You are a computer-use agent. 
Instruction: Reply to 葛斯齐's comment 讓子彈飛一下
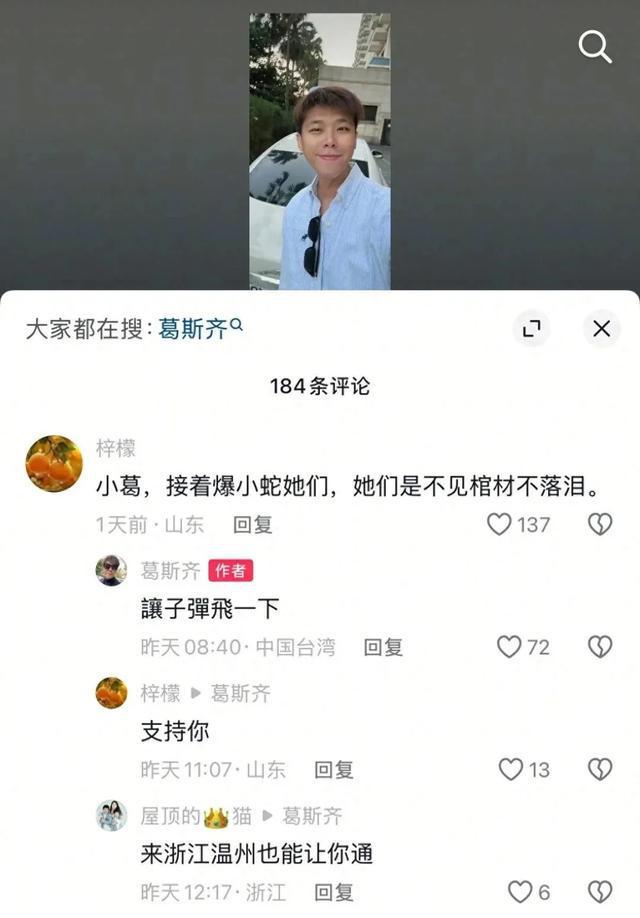pos(382,647)
